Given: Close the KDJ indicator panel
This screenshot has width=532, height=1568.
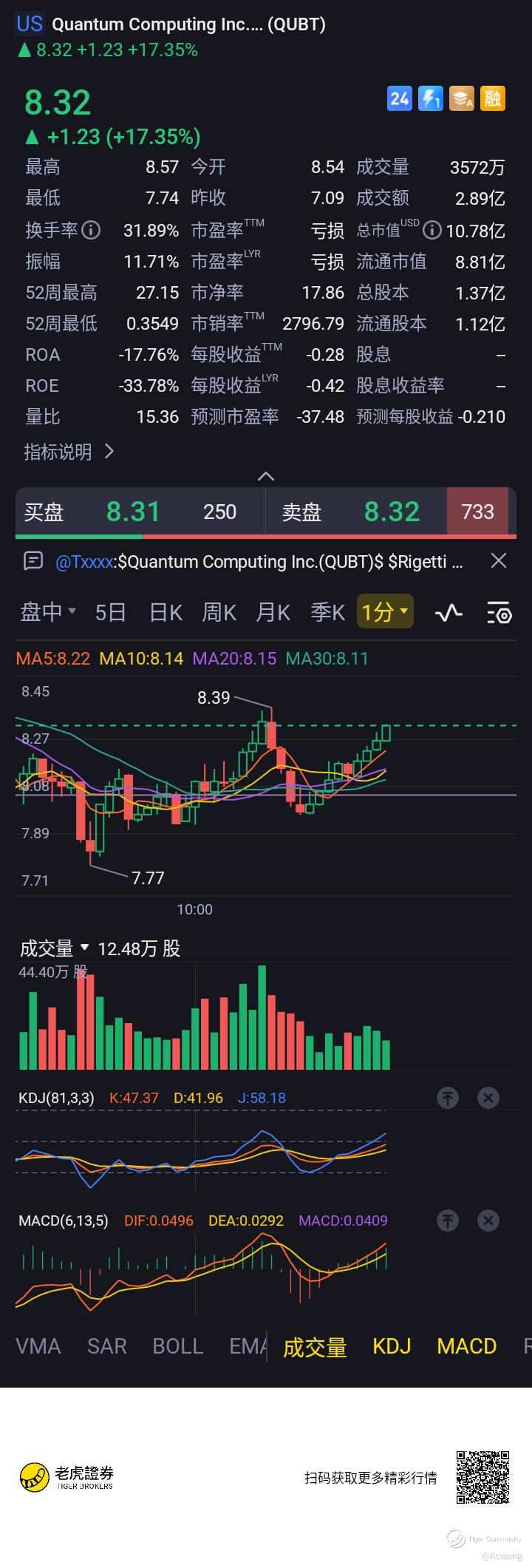Looking at the screenshot, I should [x=488, y=1098].
